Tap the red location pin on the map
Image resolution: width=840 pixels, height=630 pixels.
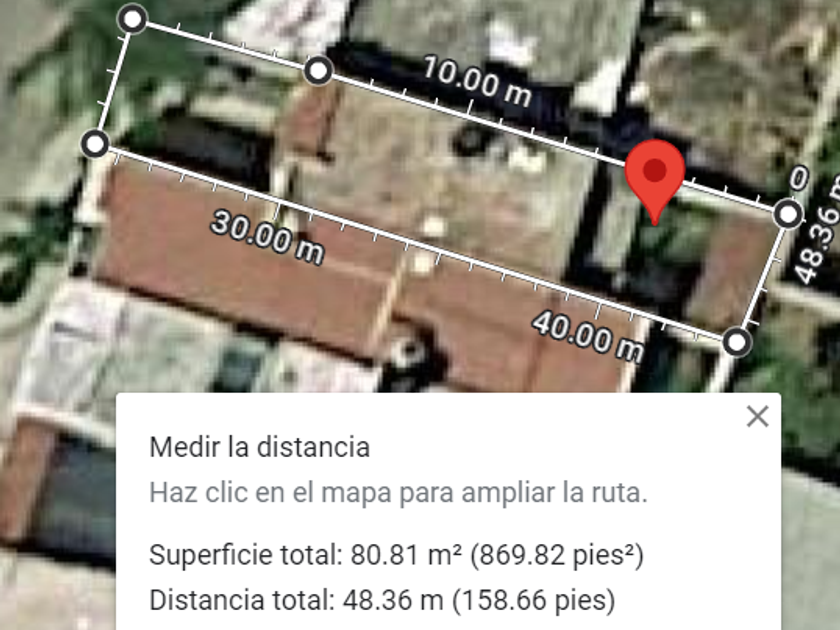click(655, 174)
